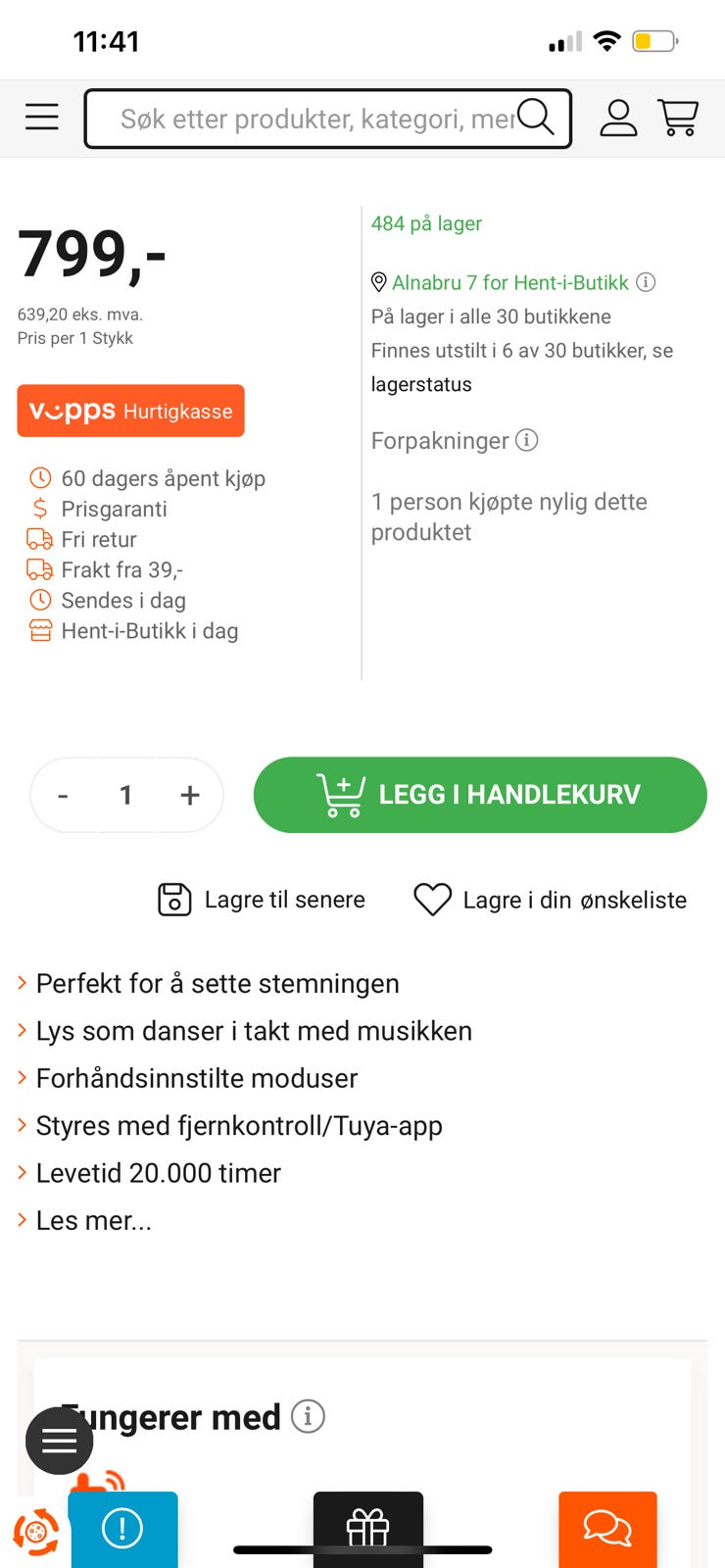Increase quantity with the plus stepper

click(189, 795)
